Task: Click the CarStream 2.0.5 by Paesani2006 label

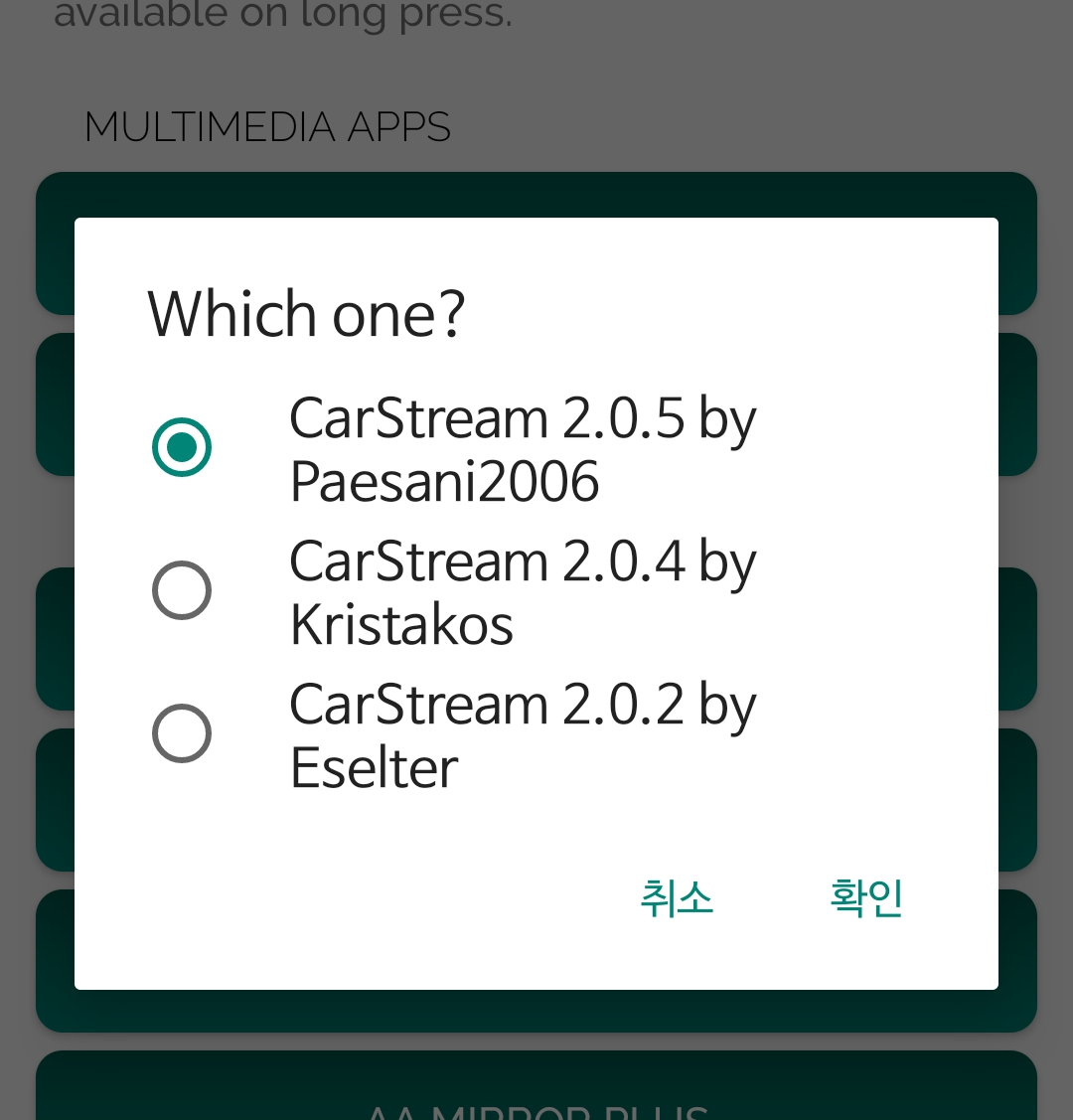Action: point(522,447)
